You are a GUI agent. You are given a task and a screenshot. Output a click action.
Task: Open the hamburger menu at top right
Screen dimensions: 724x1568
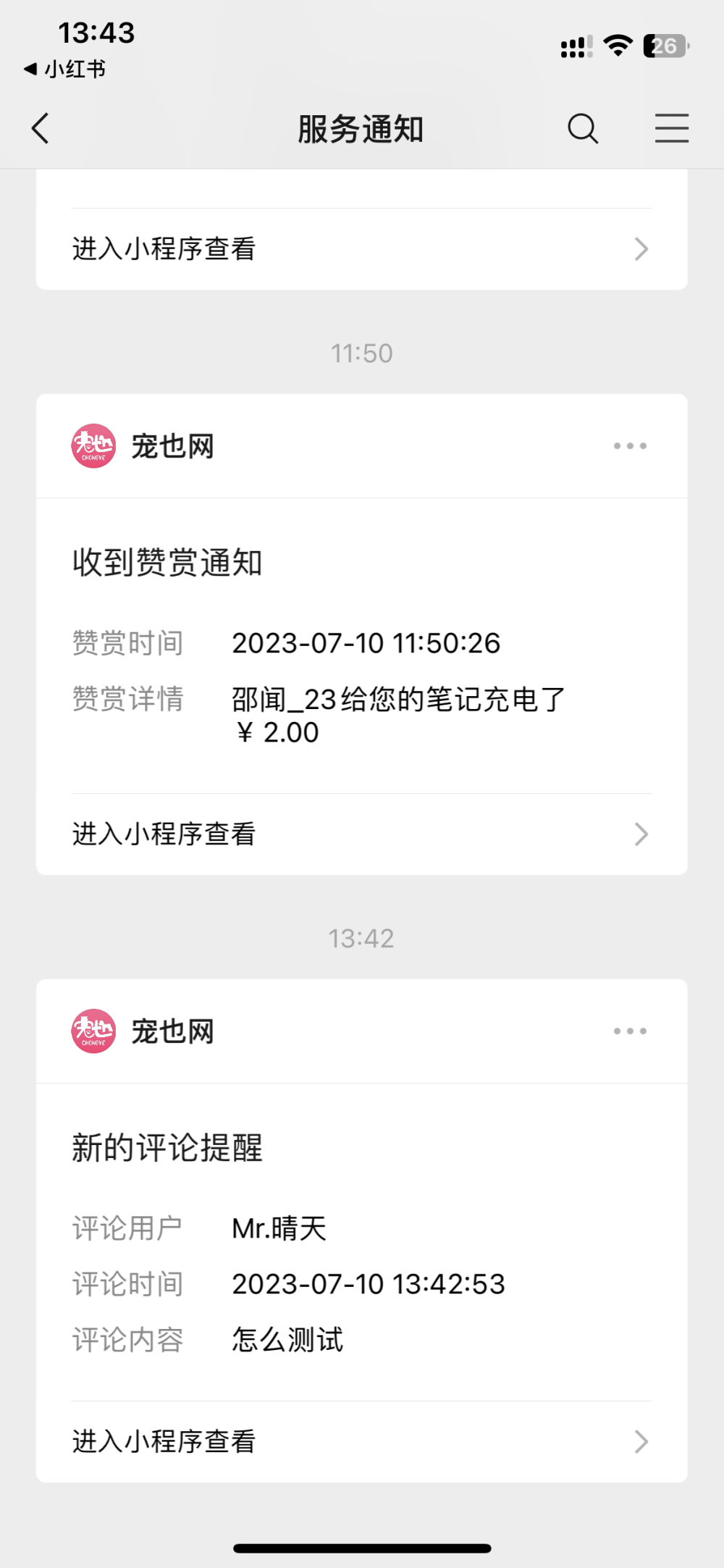coord(671,129)
